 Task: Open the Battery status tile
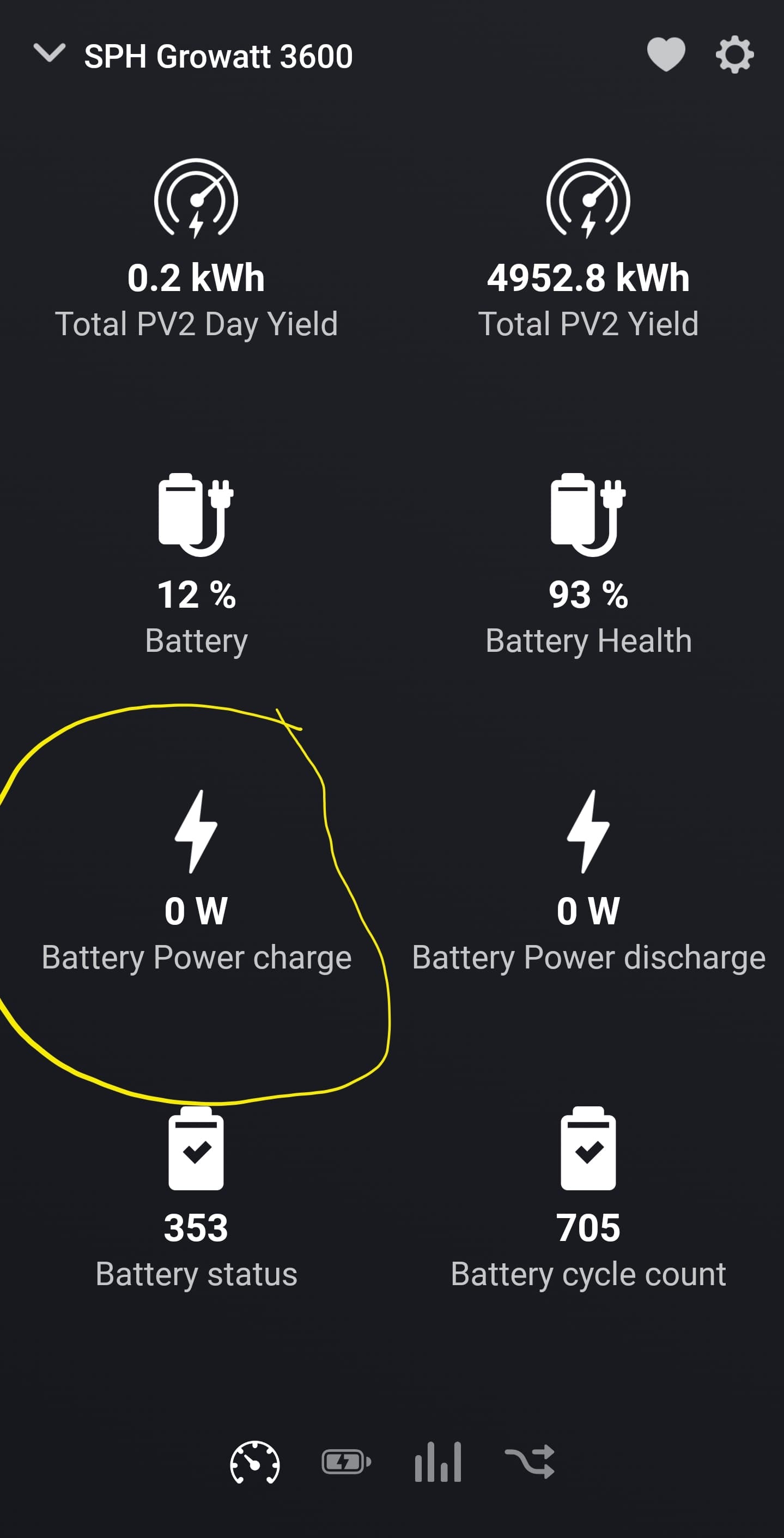[196, 1200]
